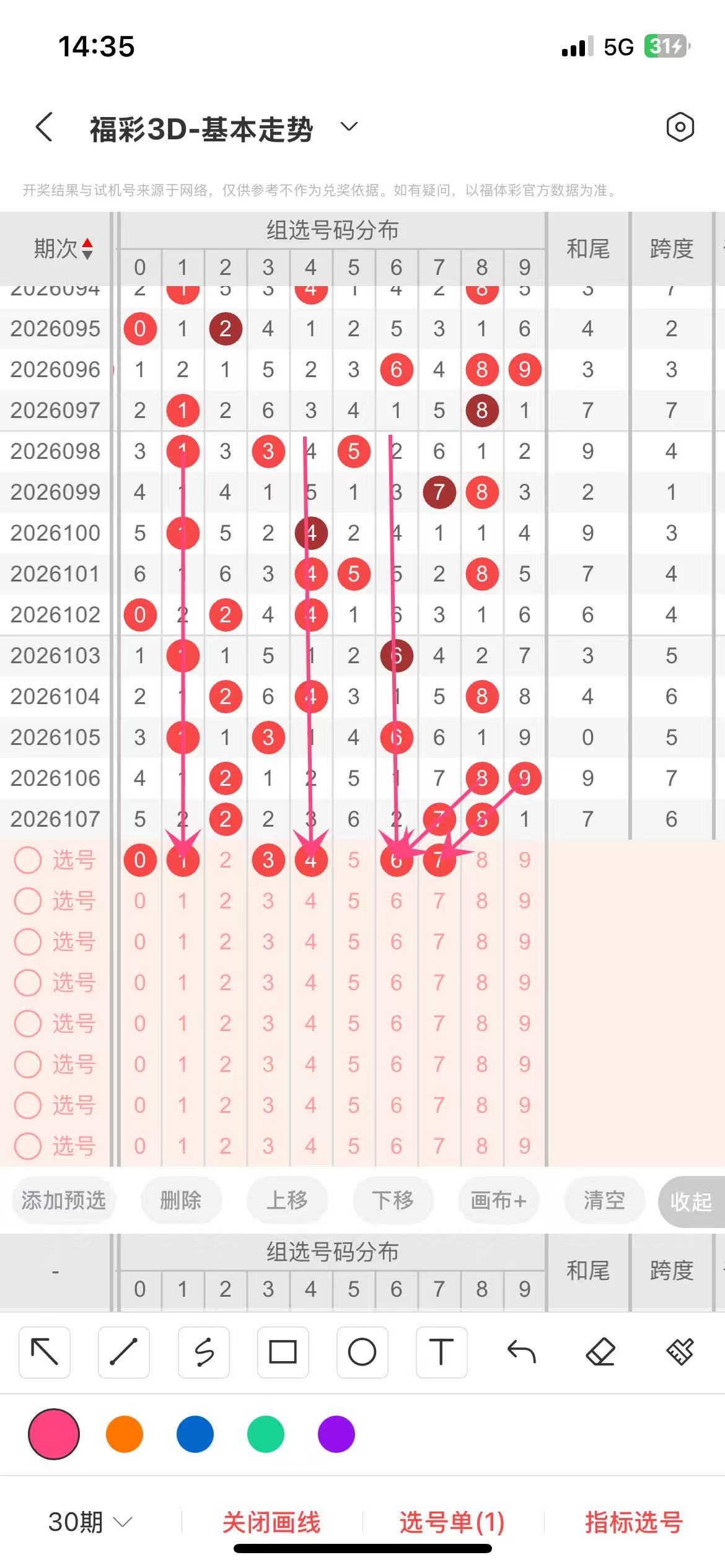The height and width of the screenshot is (1568, 725).
Task: Expand the 福彩3D-基本走势 title dropdown
Action: click(349, 128)
